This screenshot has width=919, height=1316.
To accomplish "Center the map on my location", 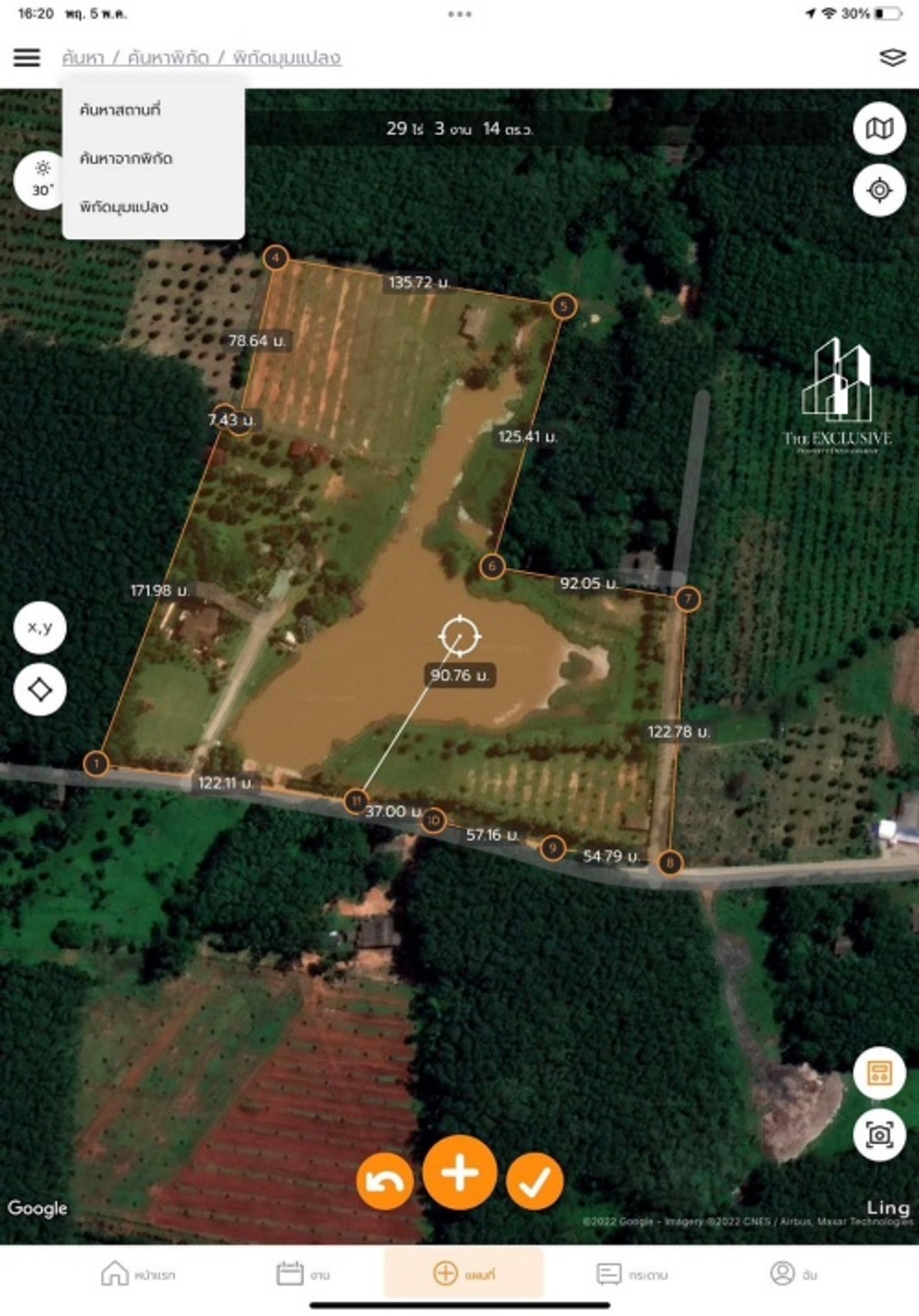I will point(879,190).
